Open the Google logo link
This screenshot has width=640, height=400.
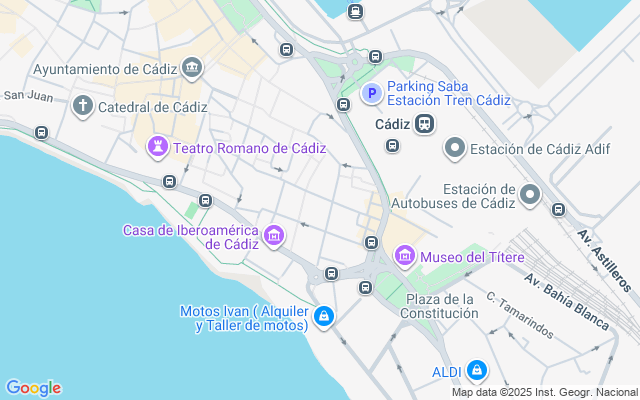(33, 388)
